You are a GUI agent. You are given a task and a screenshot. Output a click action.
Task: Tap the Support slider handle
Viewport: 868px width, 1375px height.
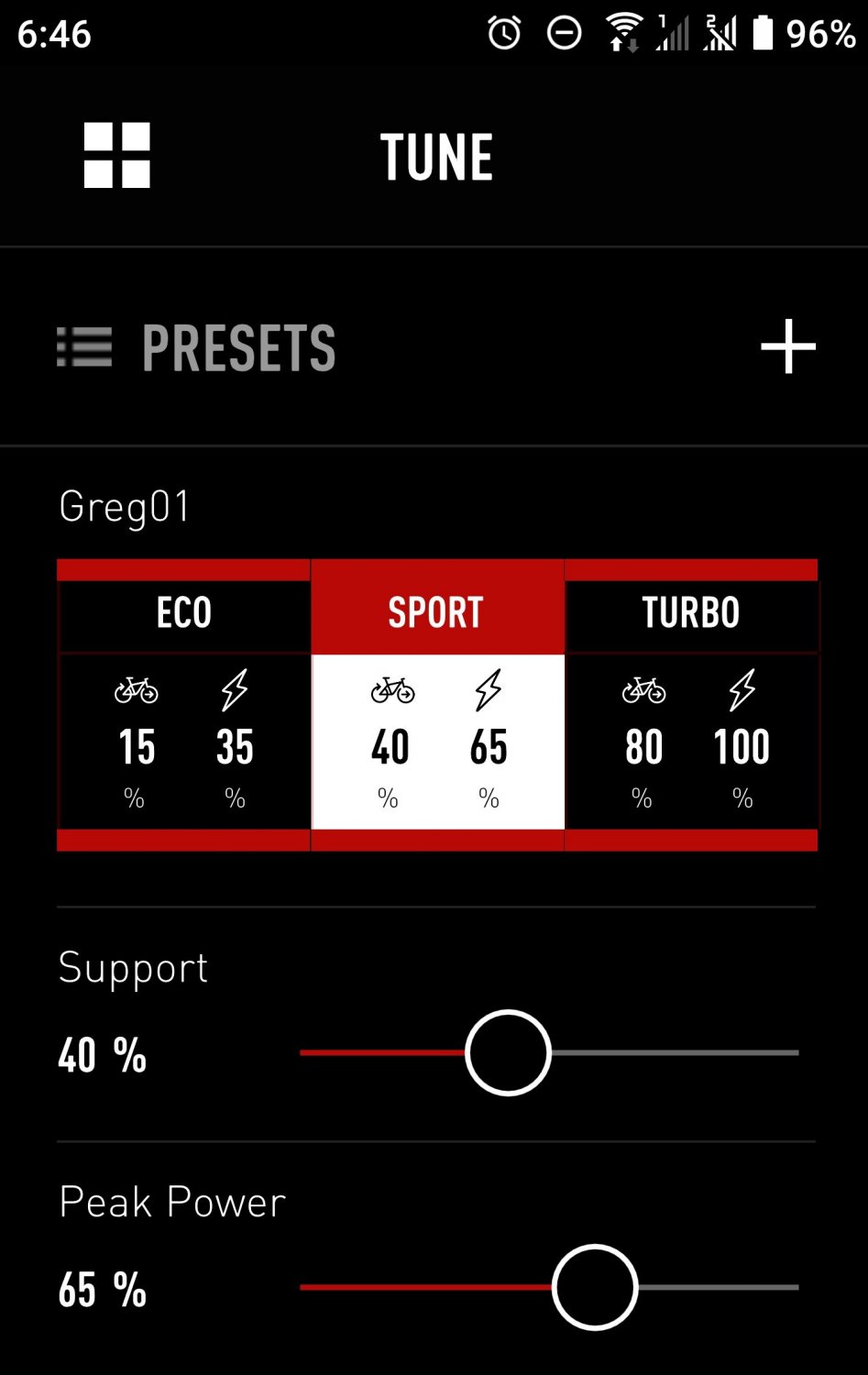click(508, 1052)
